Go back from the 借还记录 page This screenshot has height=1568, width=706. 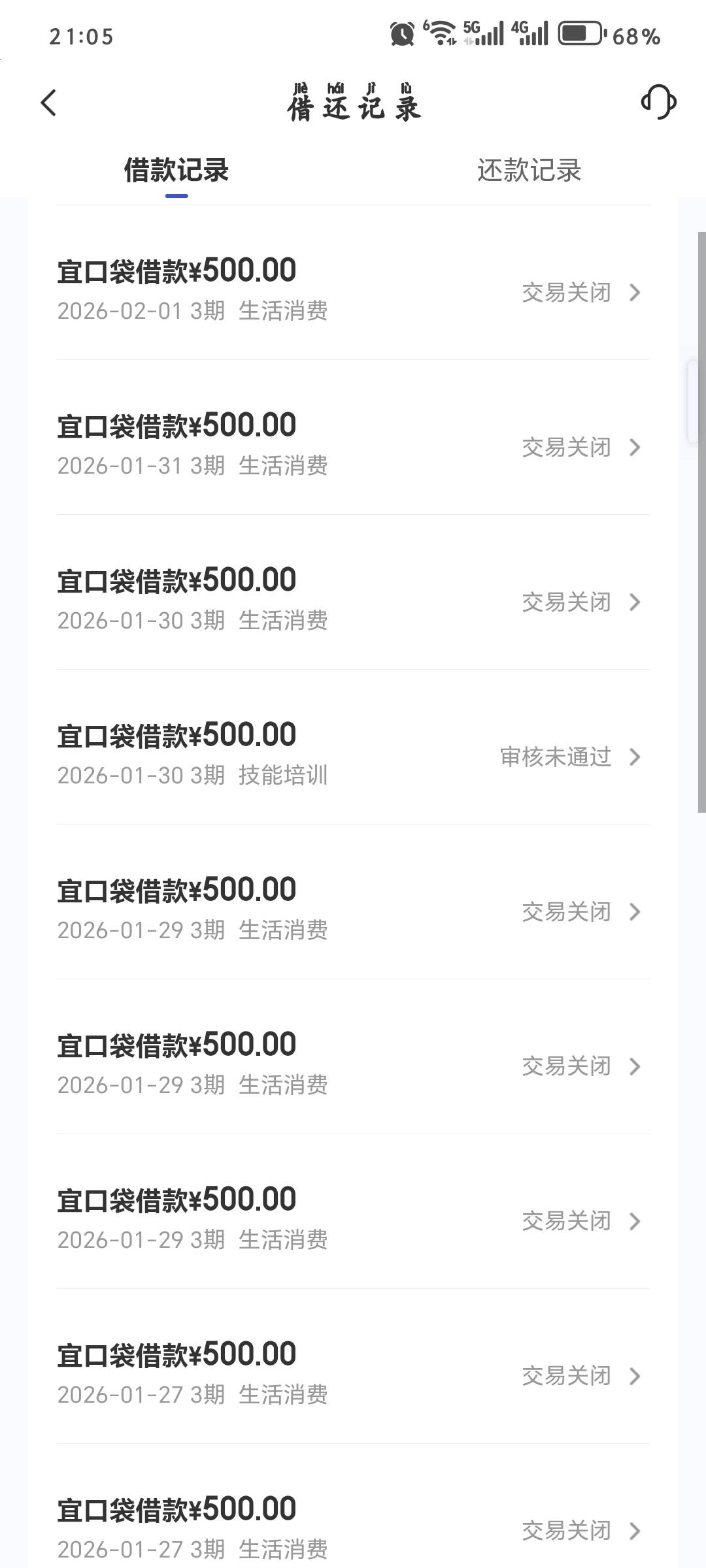tap(48, 103)
